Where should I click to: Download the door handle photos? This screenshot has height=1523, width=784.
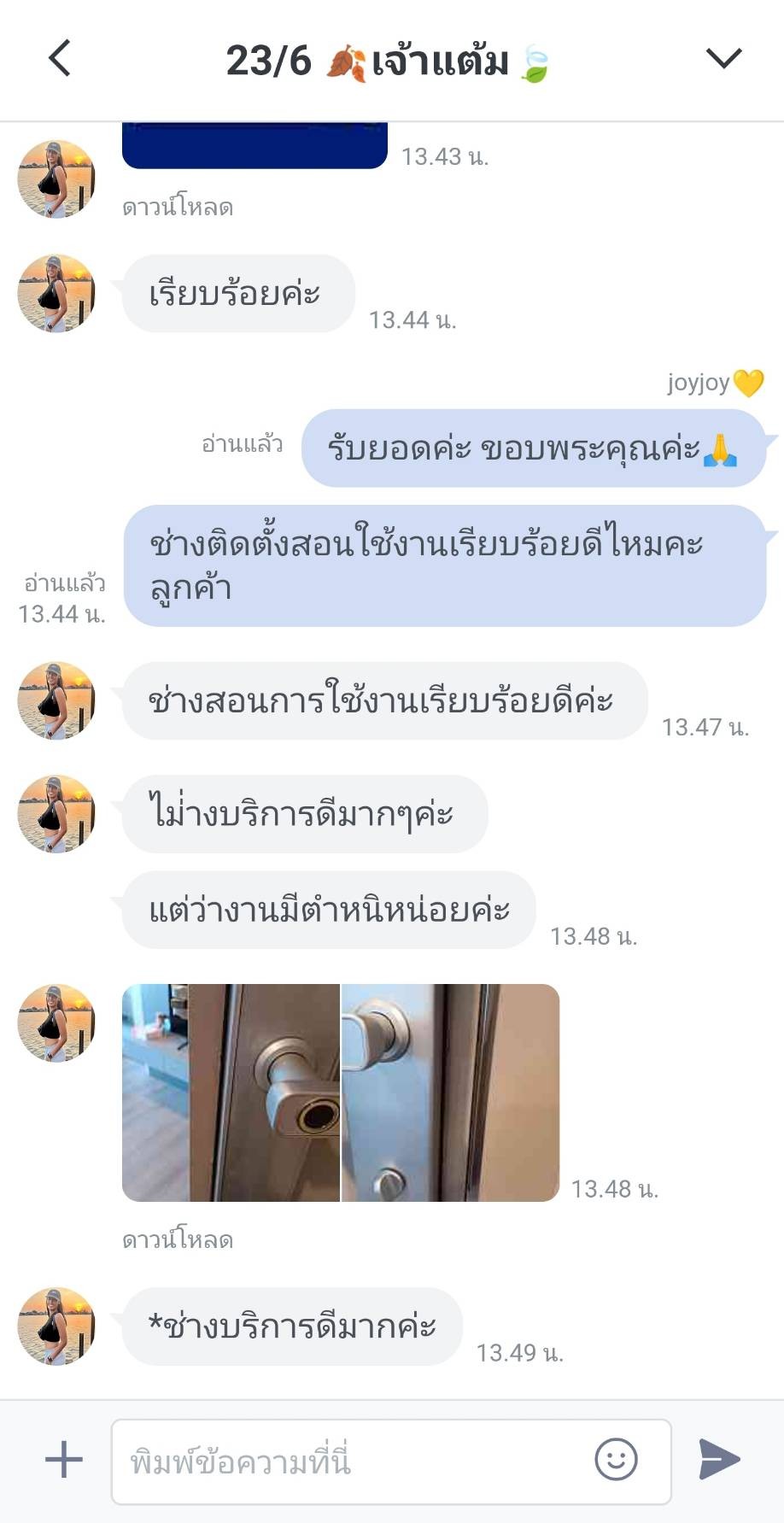[x=178, y=1239]
